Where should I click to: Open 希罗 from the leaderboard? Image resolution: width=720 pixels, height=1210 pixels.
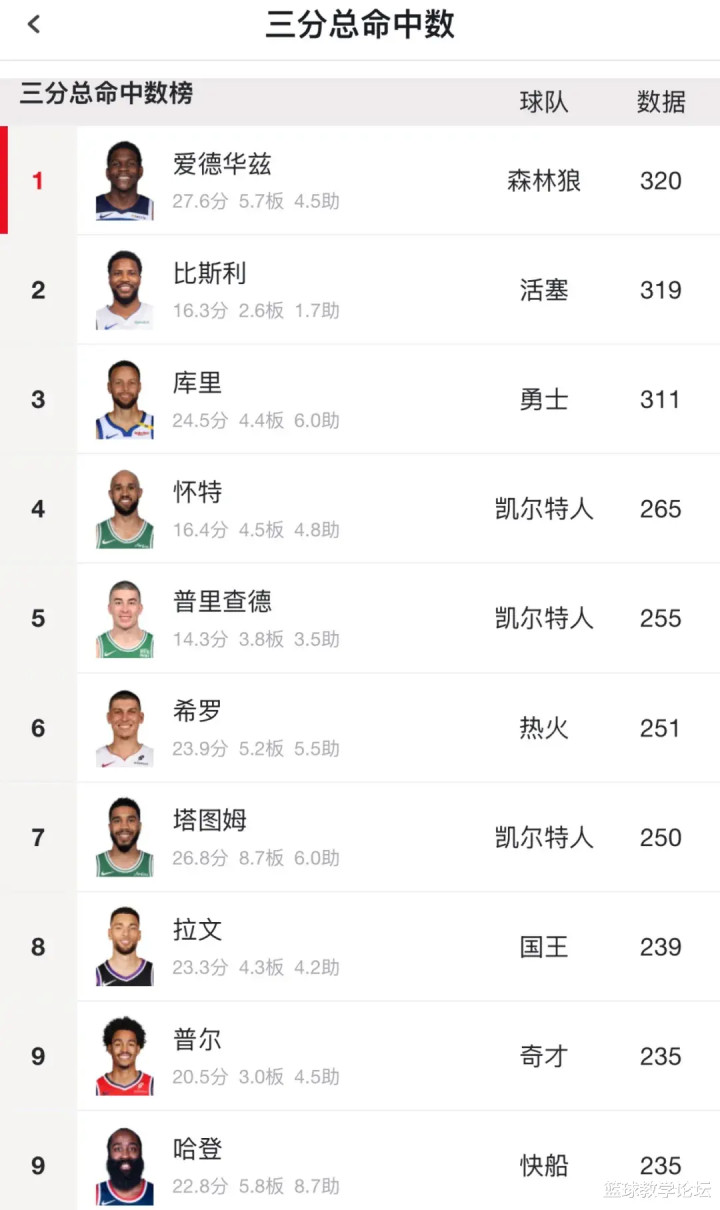[x=360, y=728]
